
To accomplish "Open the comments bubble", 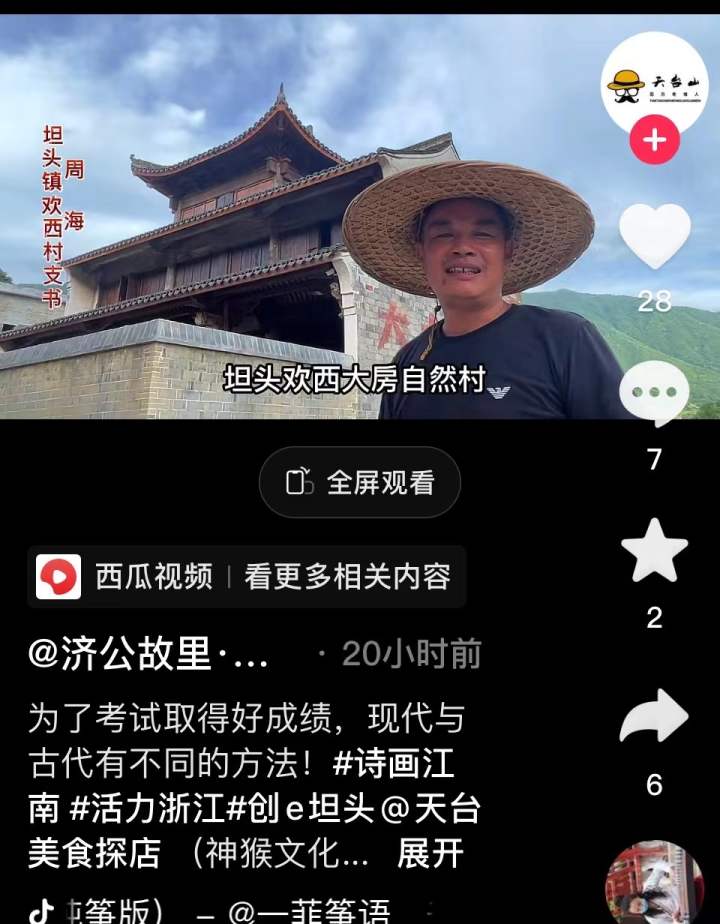I will (654, 395).
